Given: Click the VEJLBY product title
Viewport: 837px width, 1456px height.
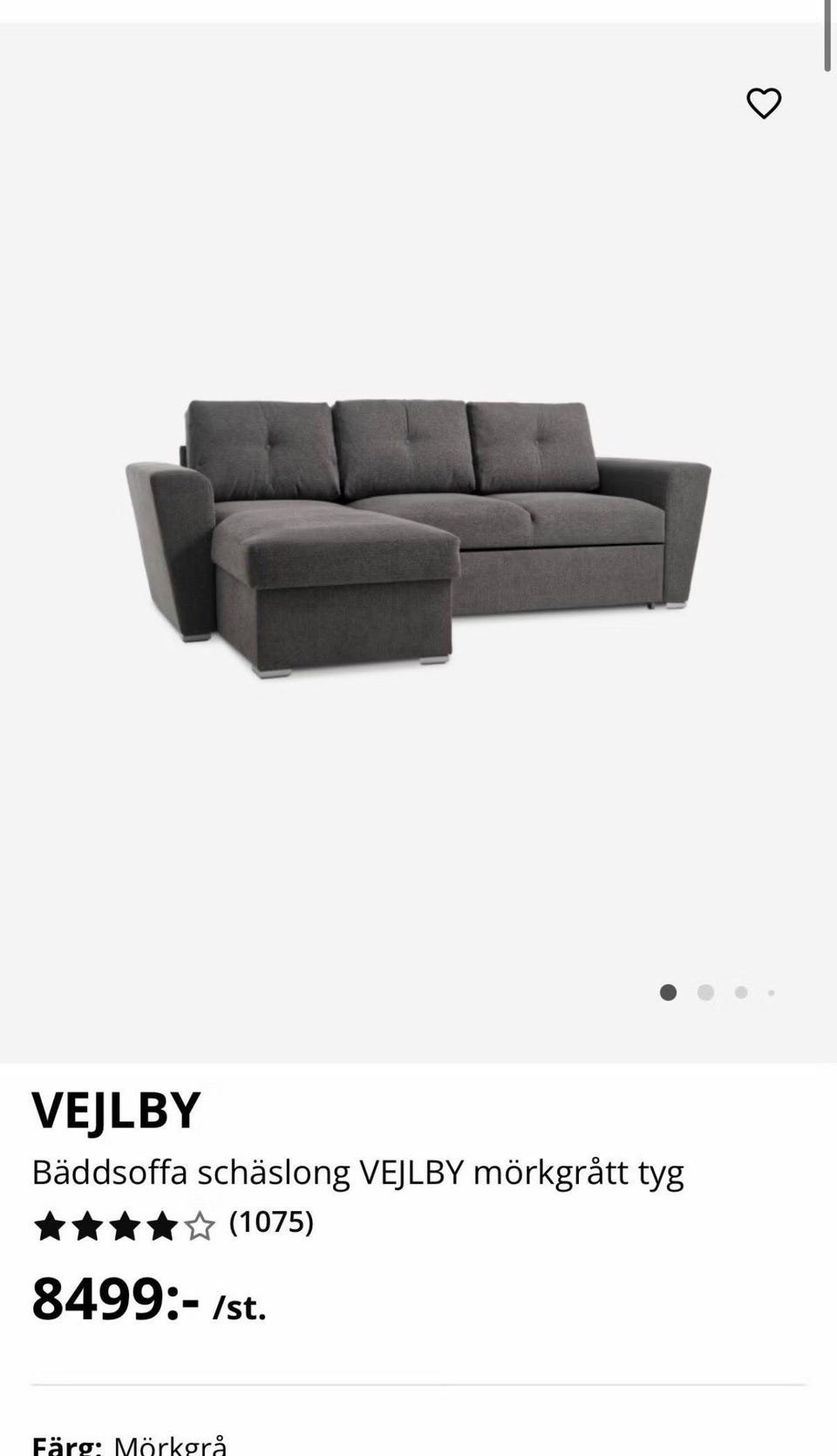Looking at the screenshot, I should tap(118, 1111).
